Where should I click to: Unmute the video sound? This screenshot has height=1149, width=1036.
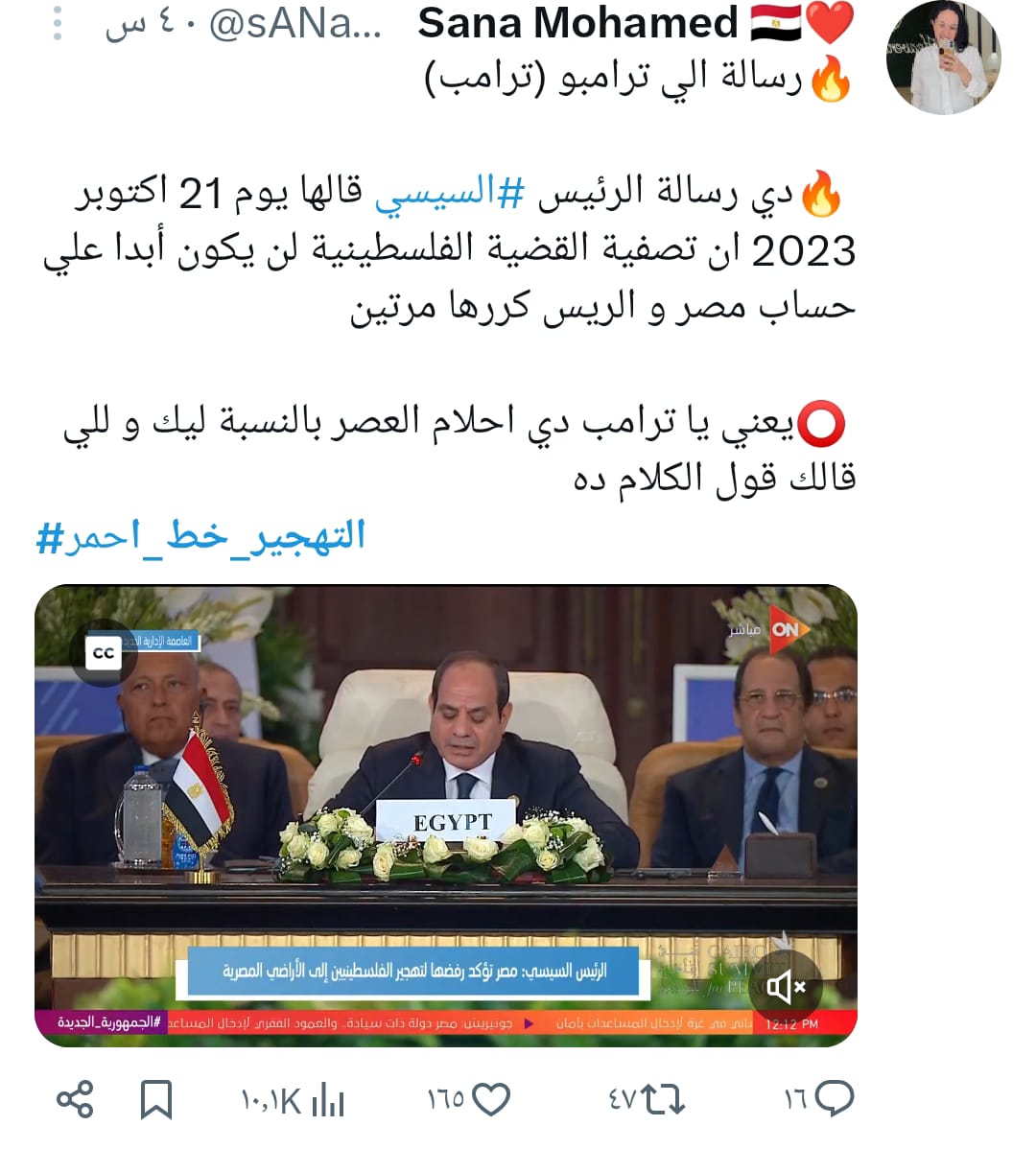(x=786, y=986)
